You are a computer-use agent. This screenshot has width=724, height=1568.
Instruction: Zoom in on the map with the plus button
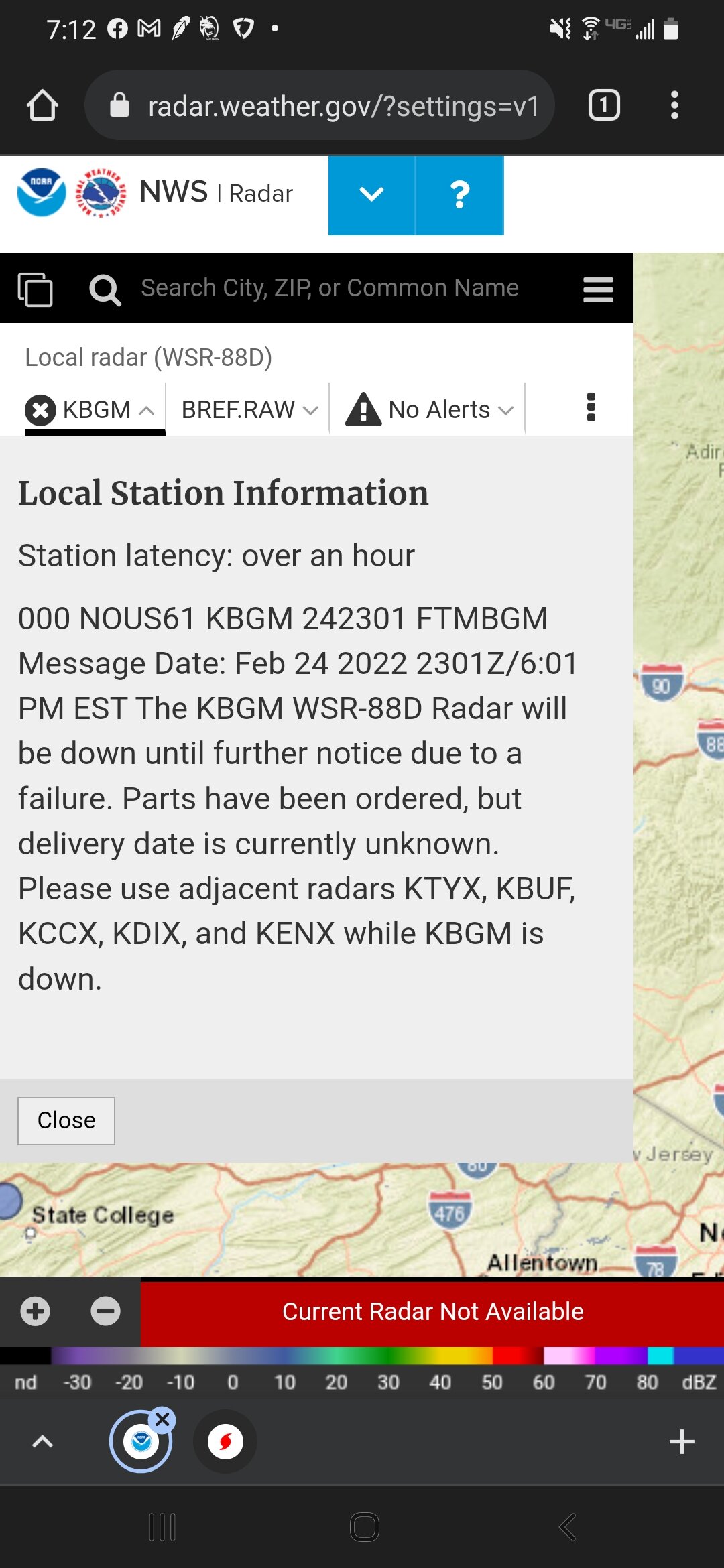click(35, 1311)
